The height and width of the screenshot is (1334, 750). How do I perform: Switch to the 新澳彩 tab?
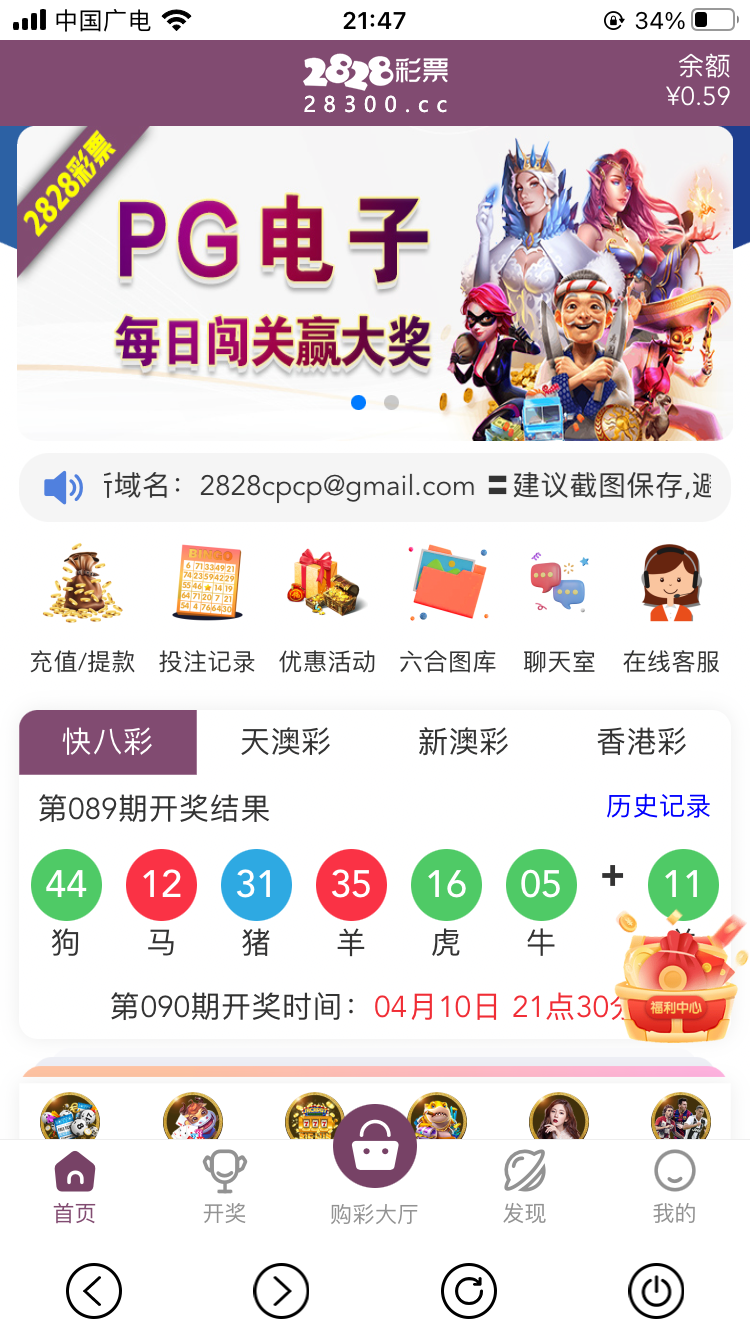pyautogui.click(x=463, y=742)
